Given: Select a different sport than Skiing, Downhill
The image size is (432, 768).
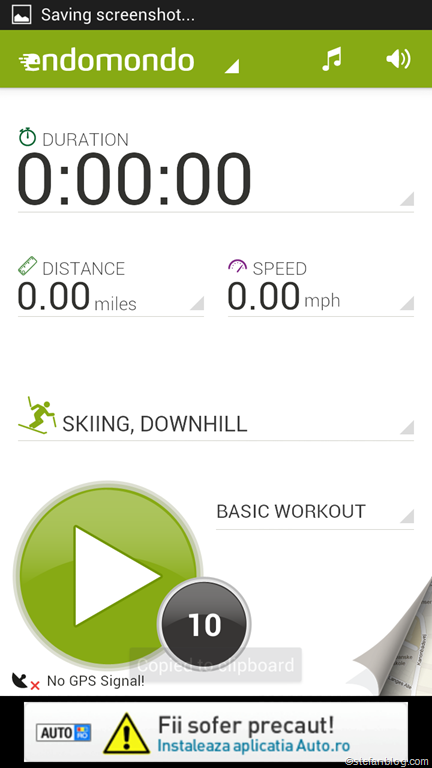Looking at the screenshot, I should [x=216, y=418].
